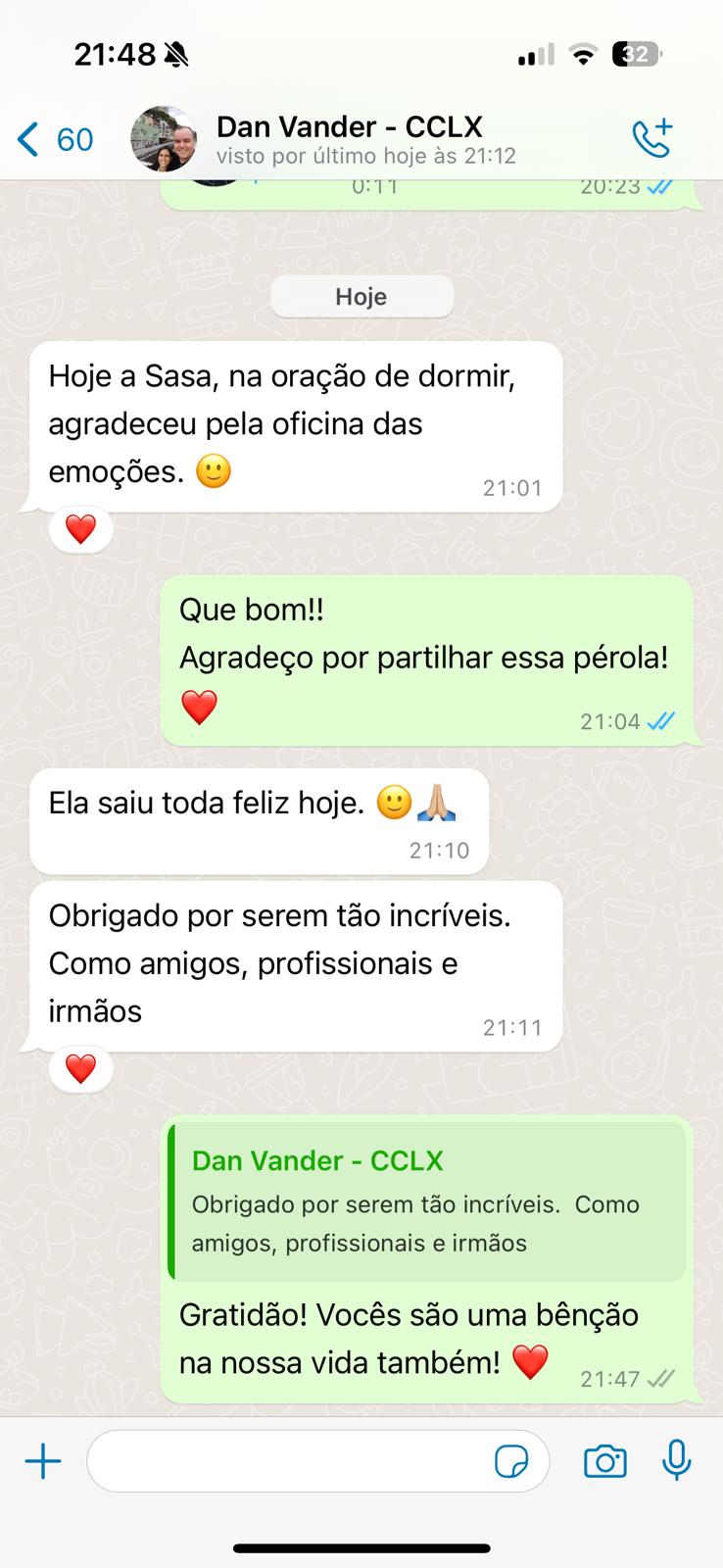The height and width of the screenshot is (1568, 723).
Task: Go back to the chat list
Action: (54, 140)
